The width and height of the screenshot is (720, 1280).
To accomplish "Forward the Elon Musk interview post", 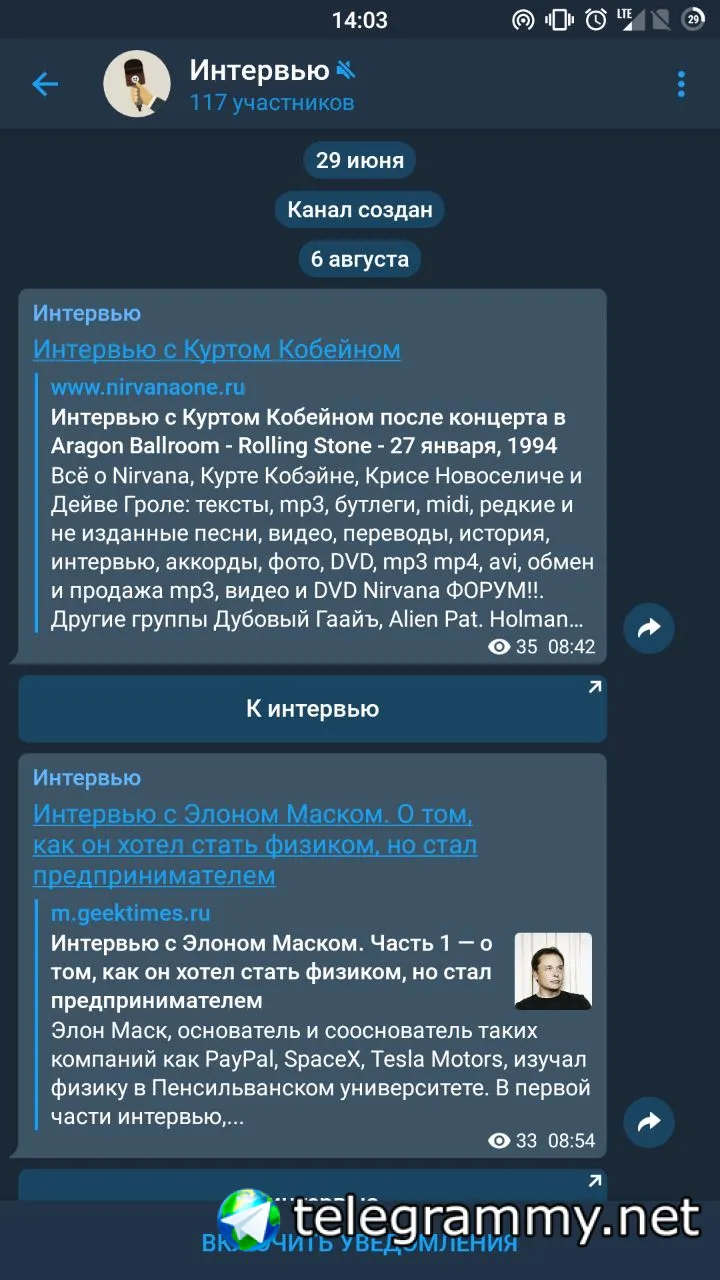I will pyautogui.click(x=649, y=1122).
